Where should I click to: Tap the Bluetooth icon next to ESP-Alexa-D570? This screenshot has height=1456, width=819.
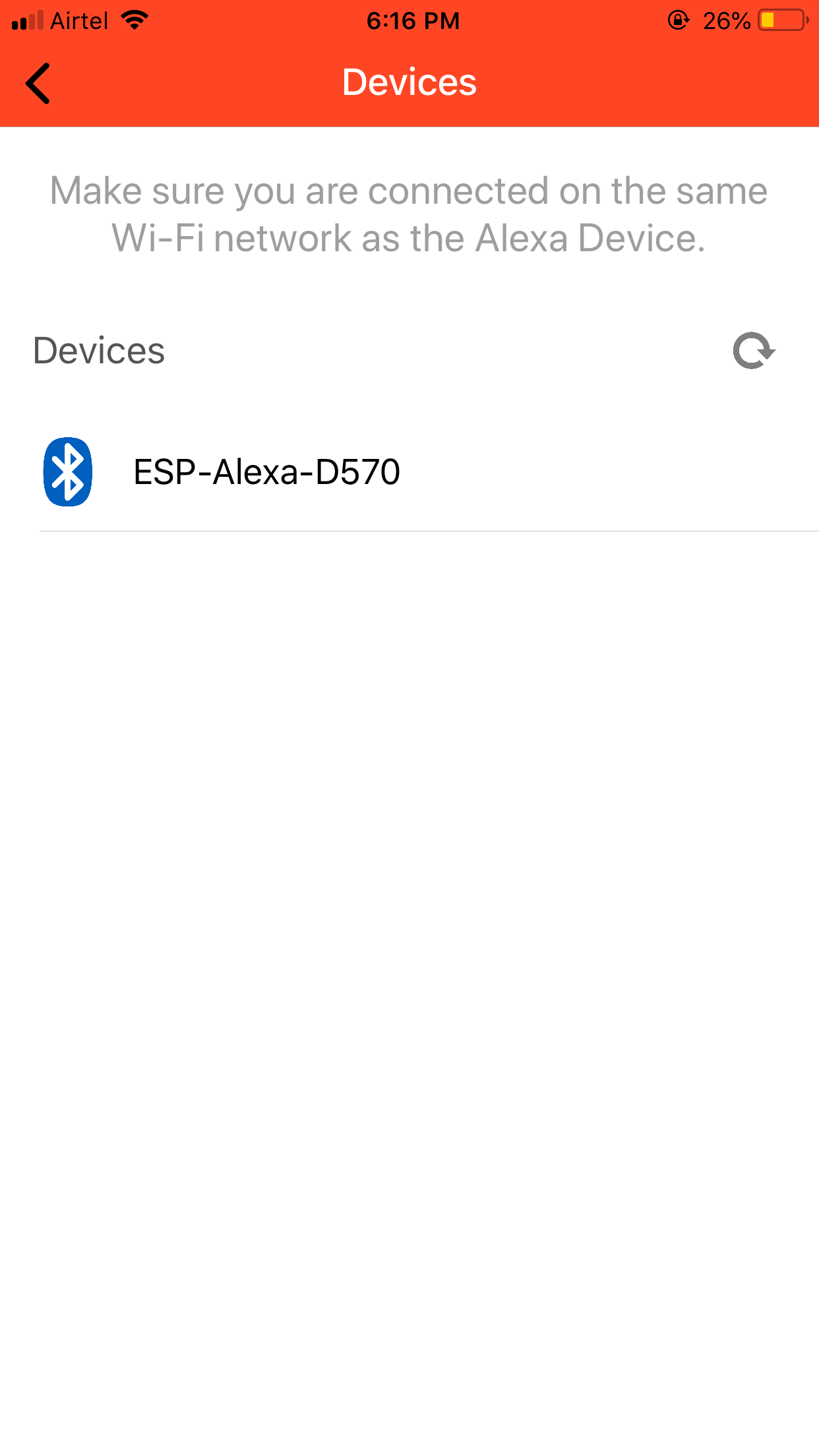(x=67, y=470)
